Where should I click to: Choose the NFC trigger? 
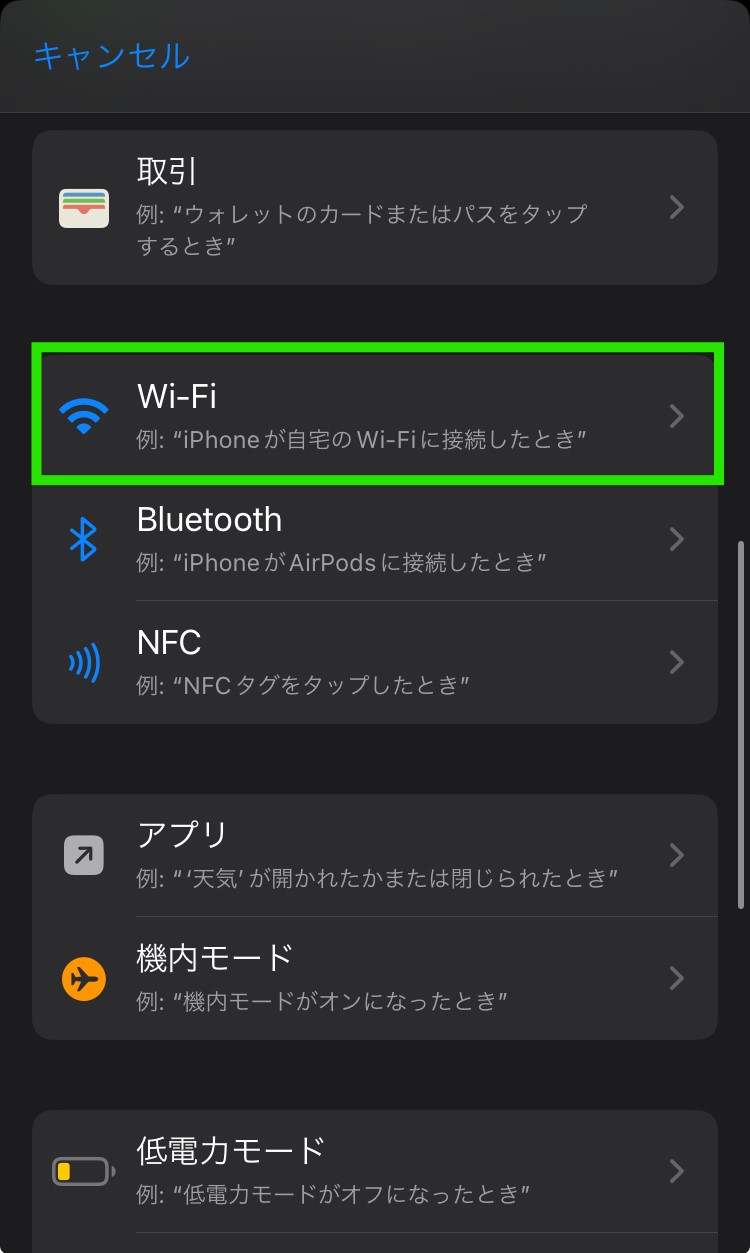coord(375,662)
